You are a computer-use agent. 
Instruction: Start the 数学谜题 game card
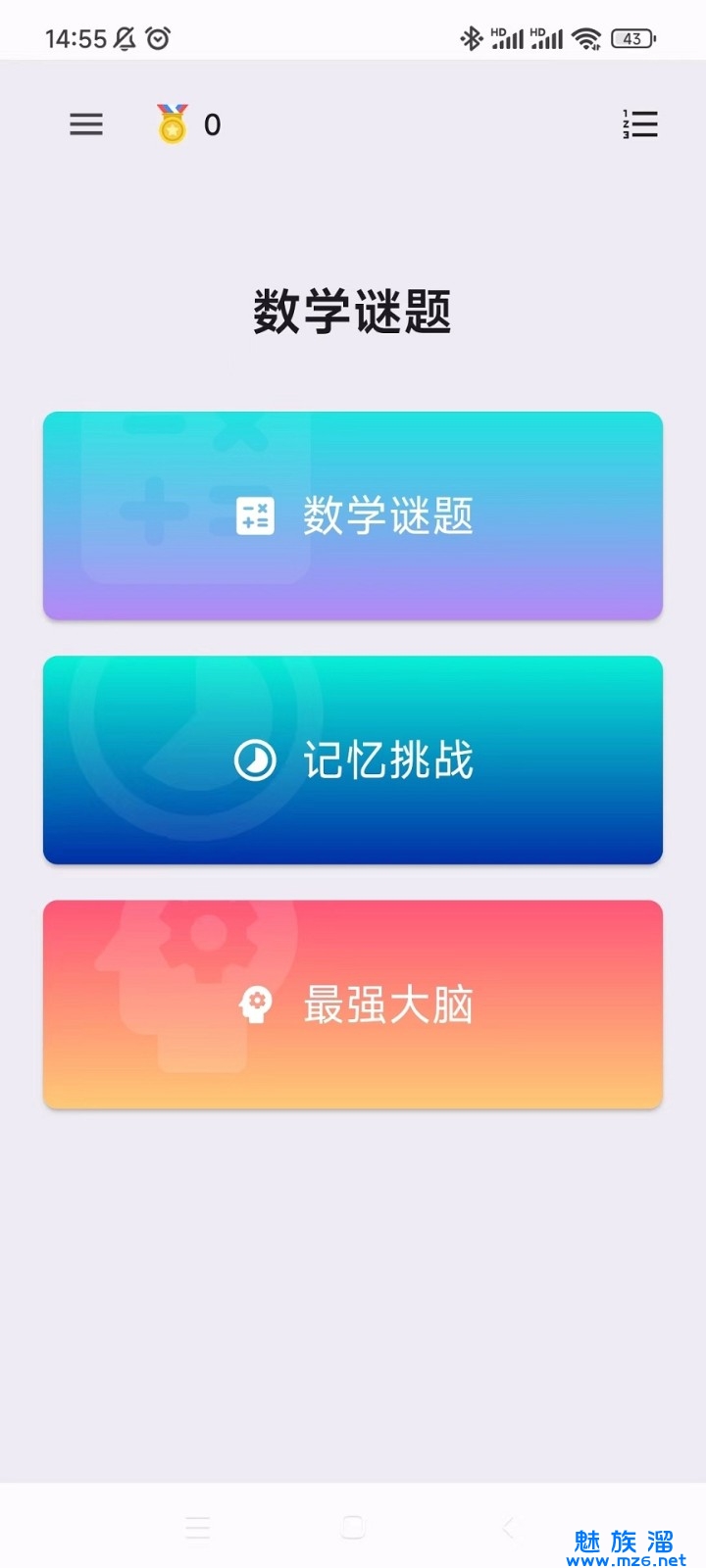click(x=353, y=515)
